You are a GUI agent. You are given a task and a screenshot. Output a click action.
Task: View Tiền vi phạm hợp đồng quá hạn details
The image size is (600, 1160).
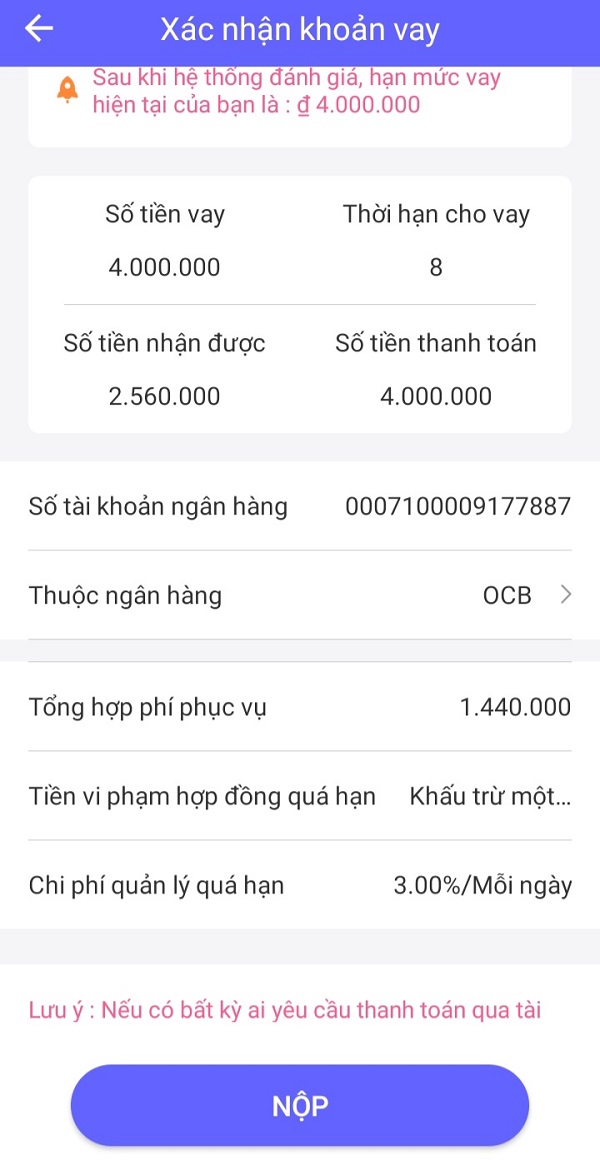[300, 797]
